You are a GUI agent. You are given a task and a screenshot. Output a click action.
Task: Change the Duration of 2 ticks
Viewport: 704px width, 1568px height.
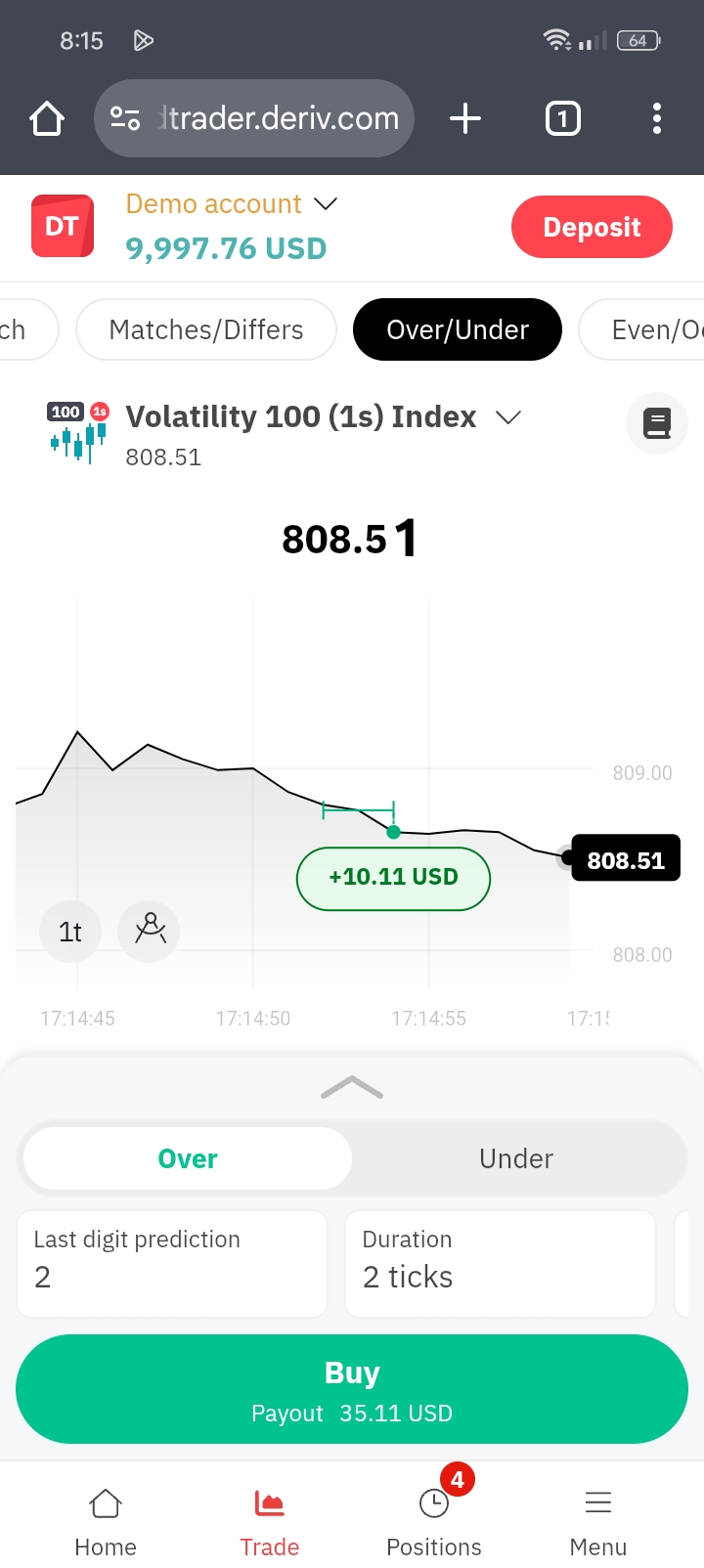(501, 1264)
